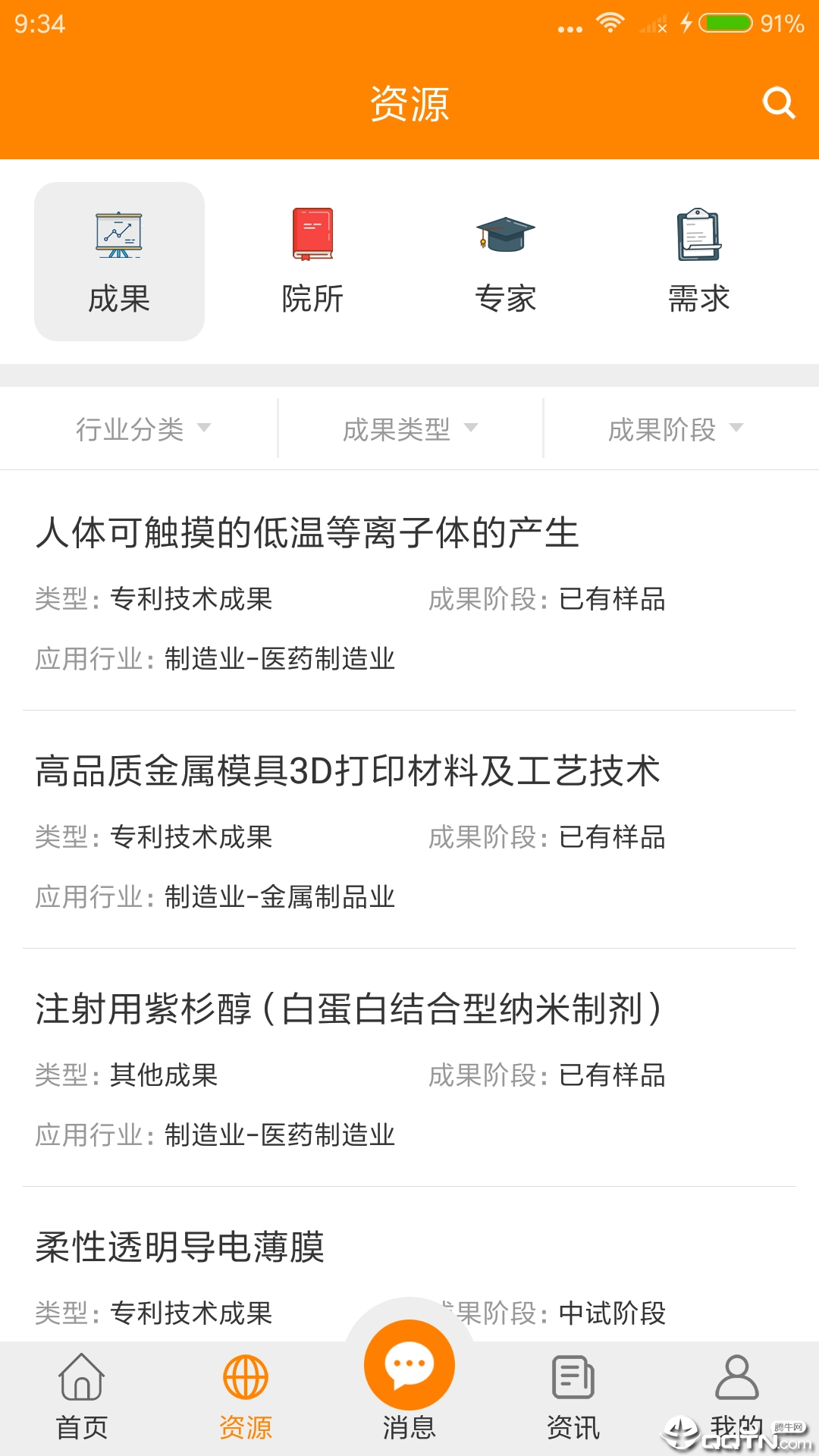This screenshot has width=819, height=1456.
Task: Expand the 成果阶段 filter dropdown
Action: point(676,428)
